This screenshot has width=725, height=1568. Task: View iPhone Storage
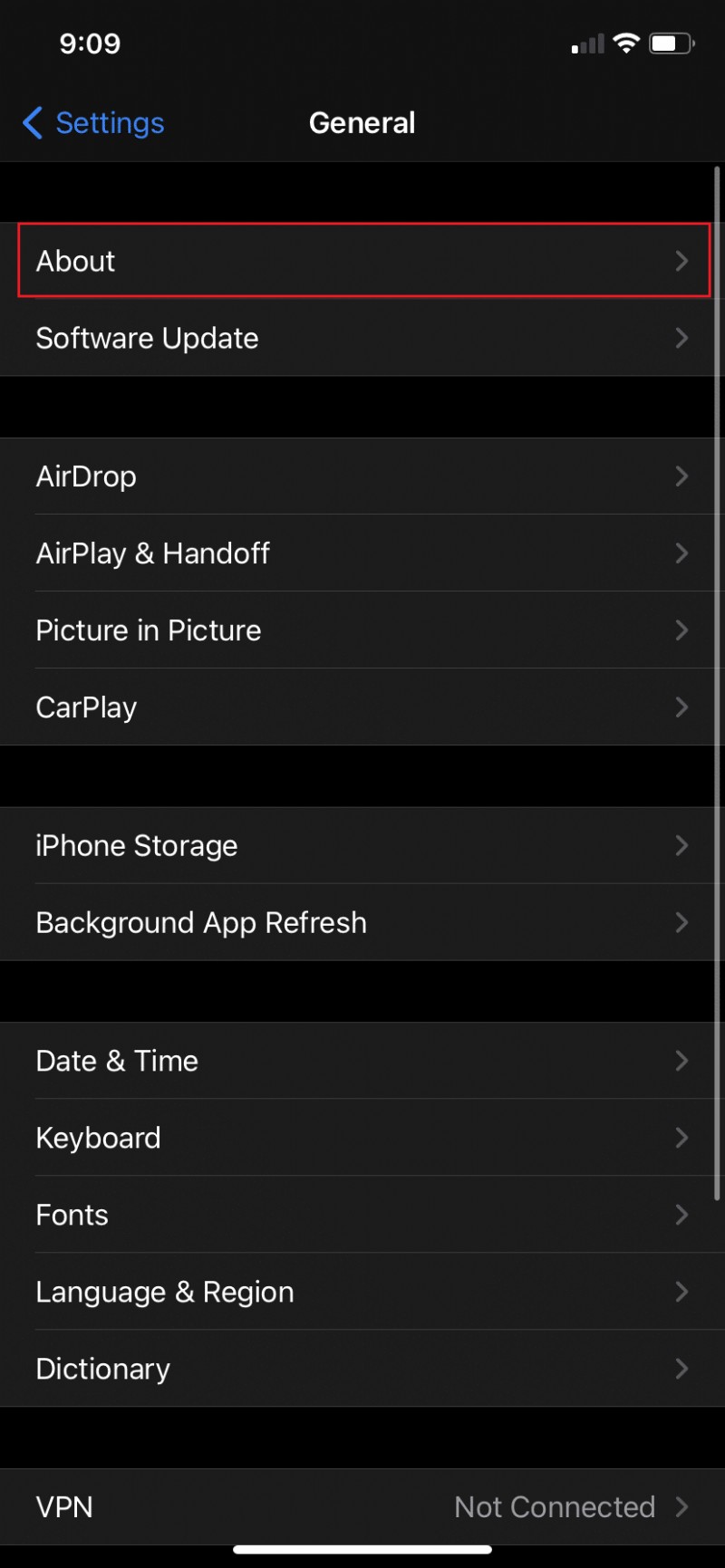(x=362, y=846)
